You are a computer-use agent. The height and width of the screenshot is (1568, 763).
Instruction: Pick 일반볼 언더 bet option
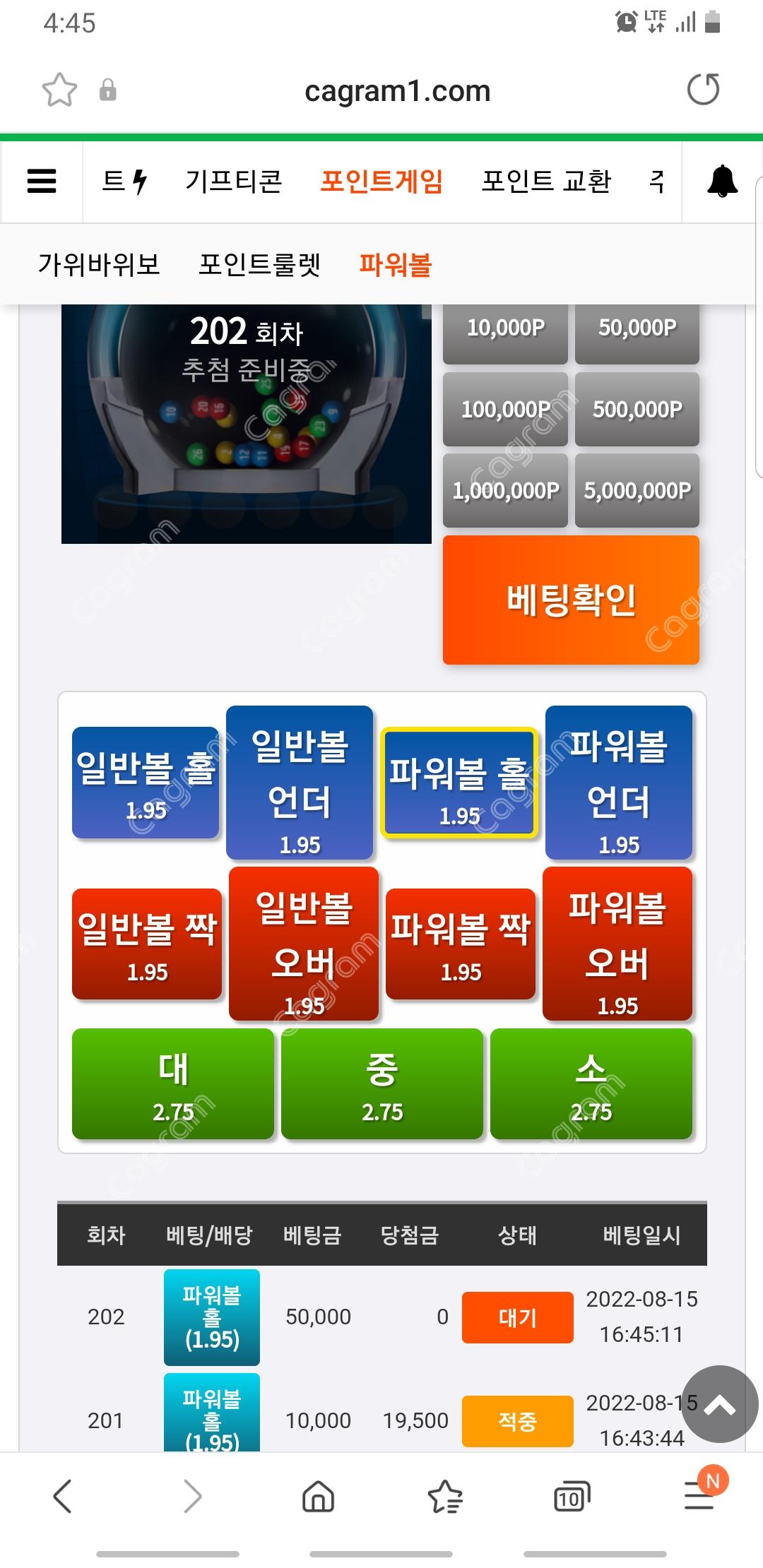click(300, 783)
